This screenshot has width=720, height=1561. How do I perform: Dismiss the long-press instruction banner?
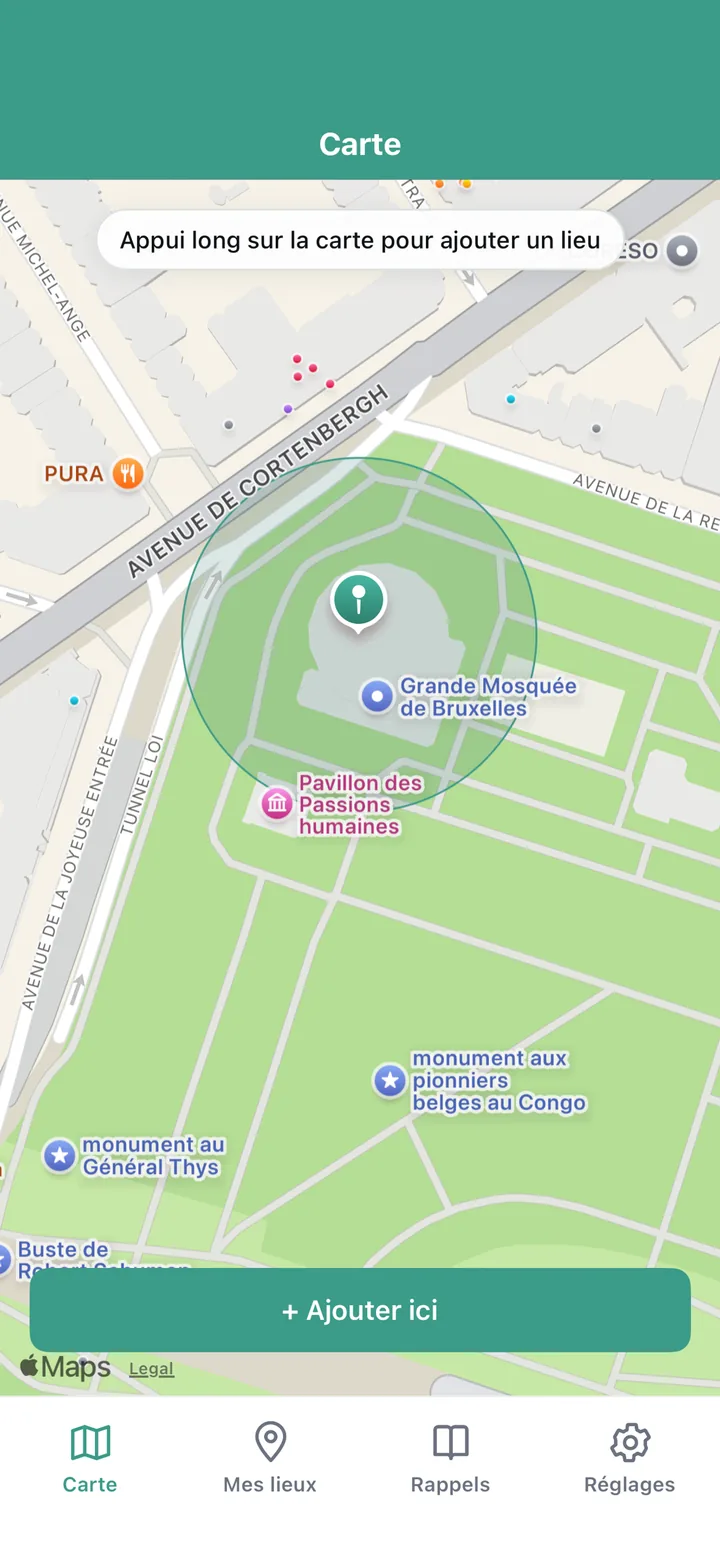(x=359, y=240)
